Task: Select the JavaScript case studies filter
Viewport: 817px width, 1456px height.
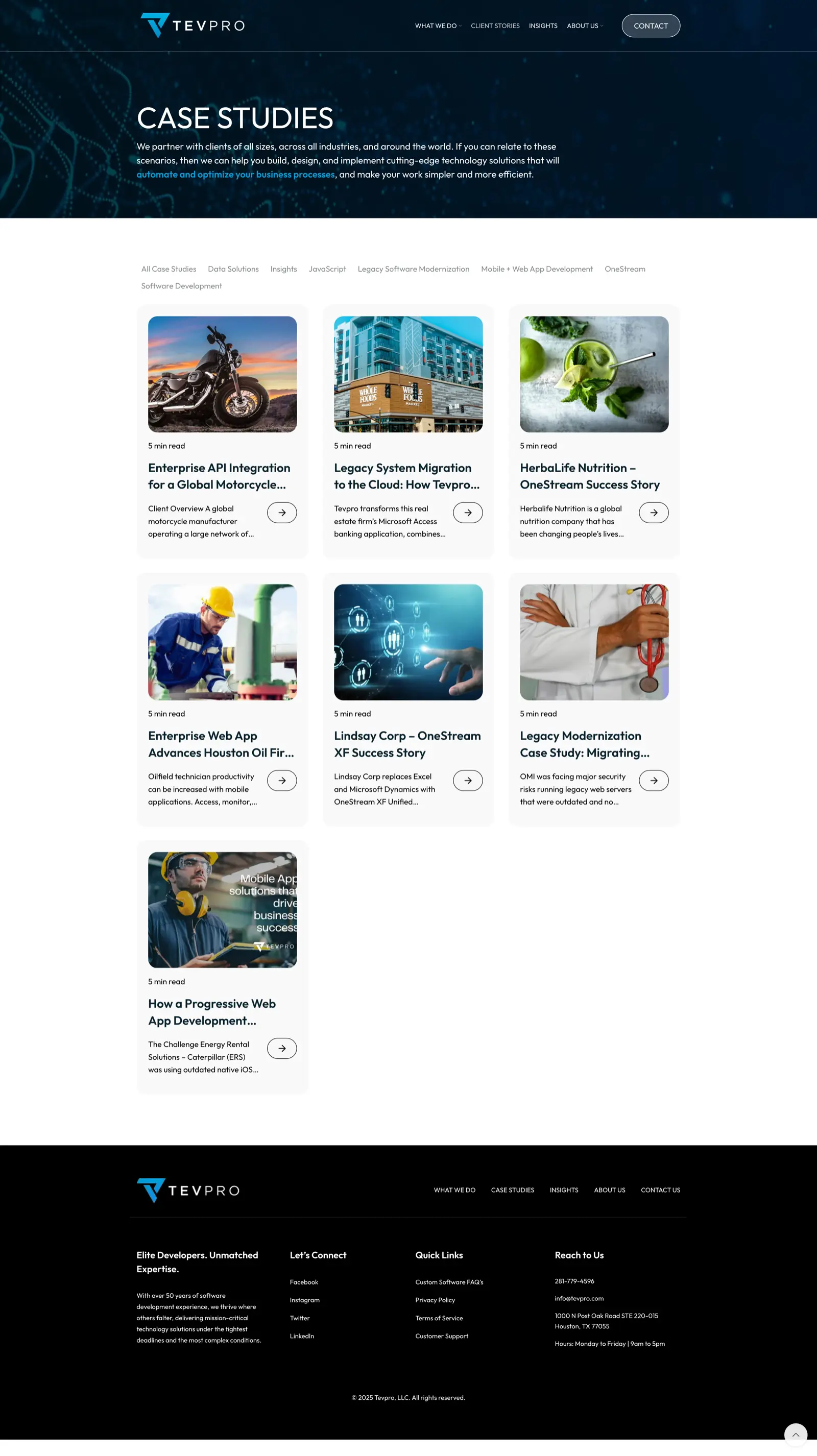Action: point(327,269)
